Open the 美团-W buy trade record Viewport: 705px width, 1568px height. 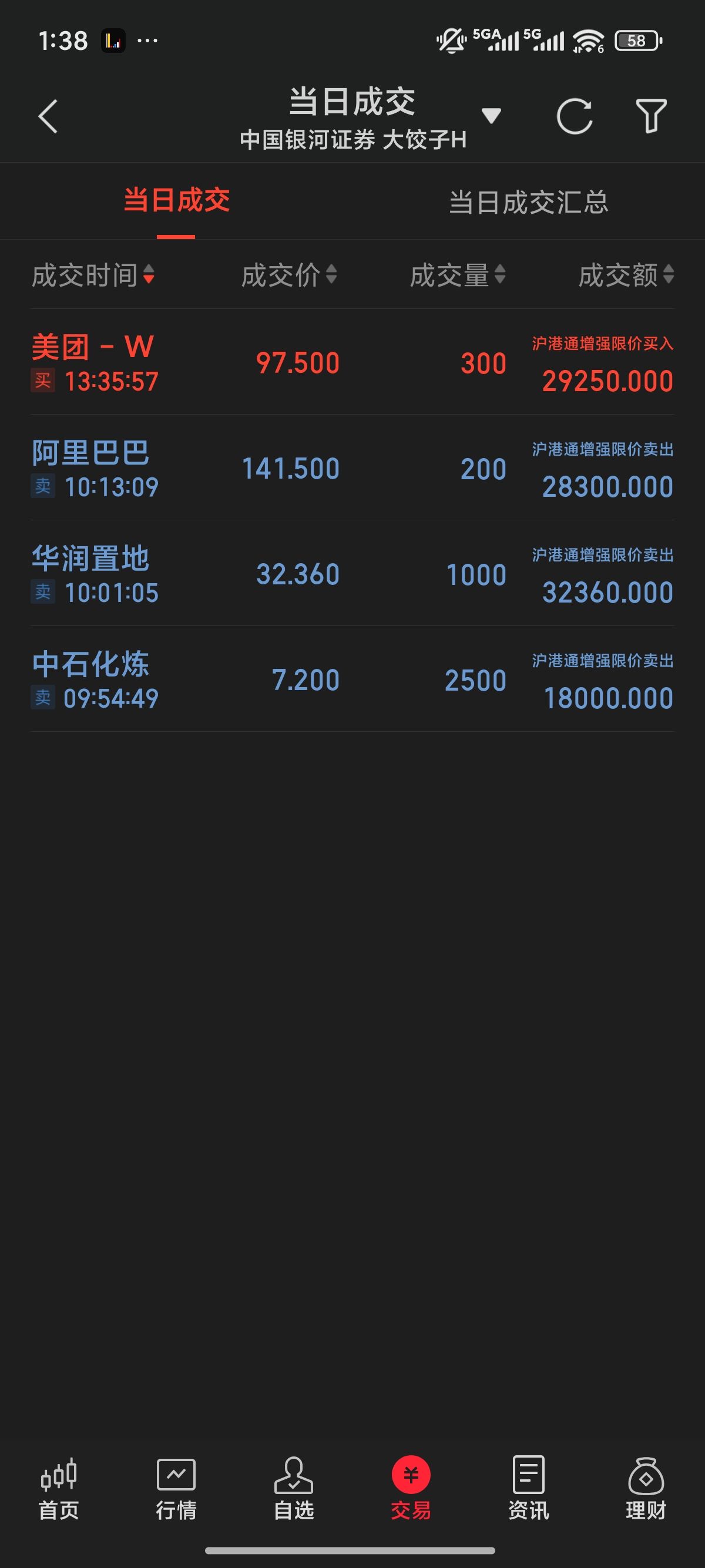click(352, 362)
